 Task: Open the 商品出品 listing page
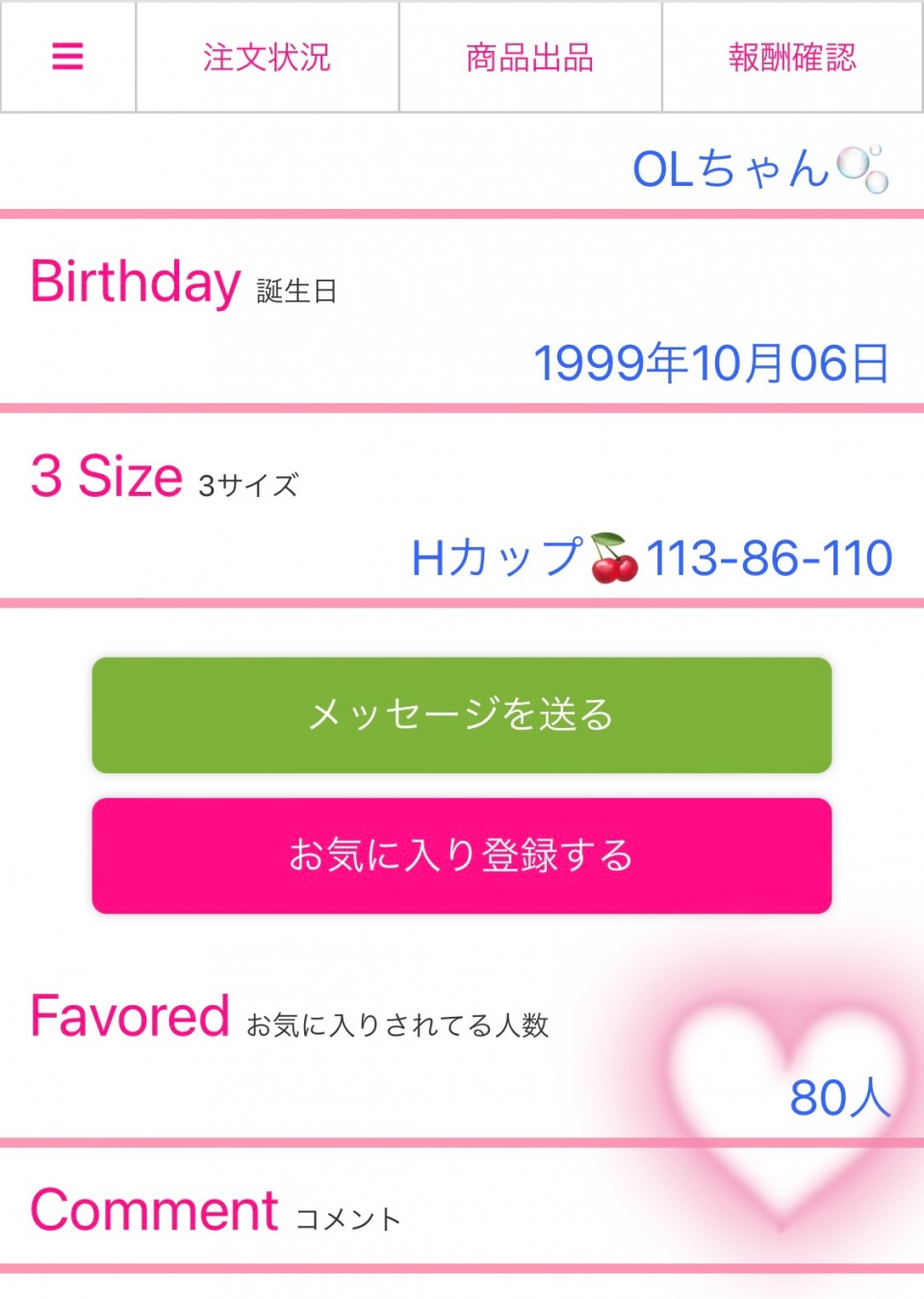(529, 57)
